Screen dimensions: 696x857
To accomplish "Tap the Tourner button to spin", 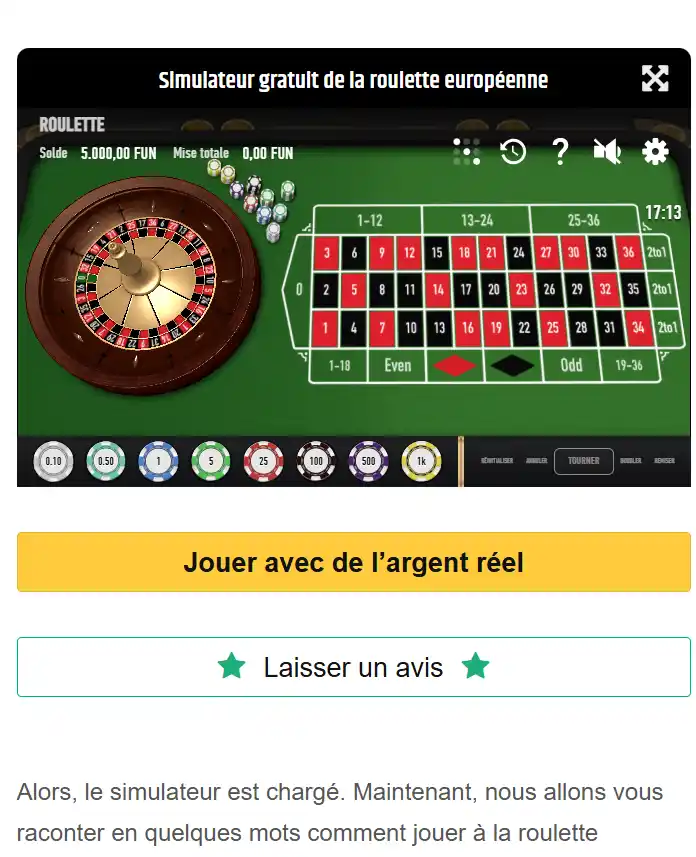I will tap(583, 461).
